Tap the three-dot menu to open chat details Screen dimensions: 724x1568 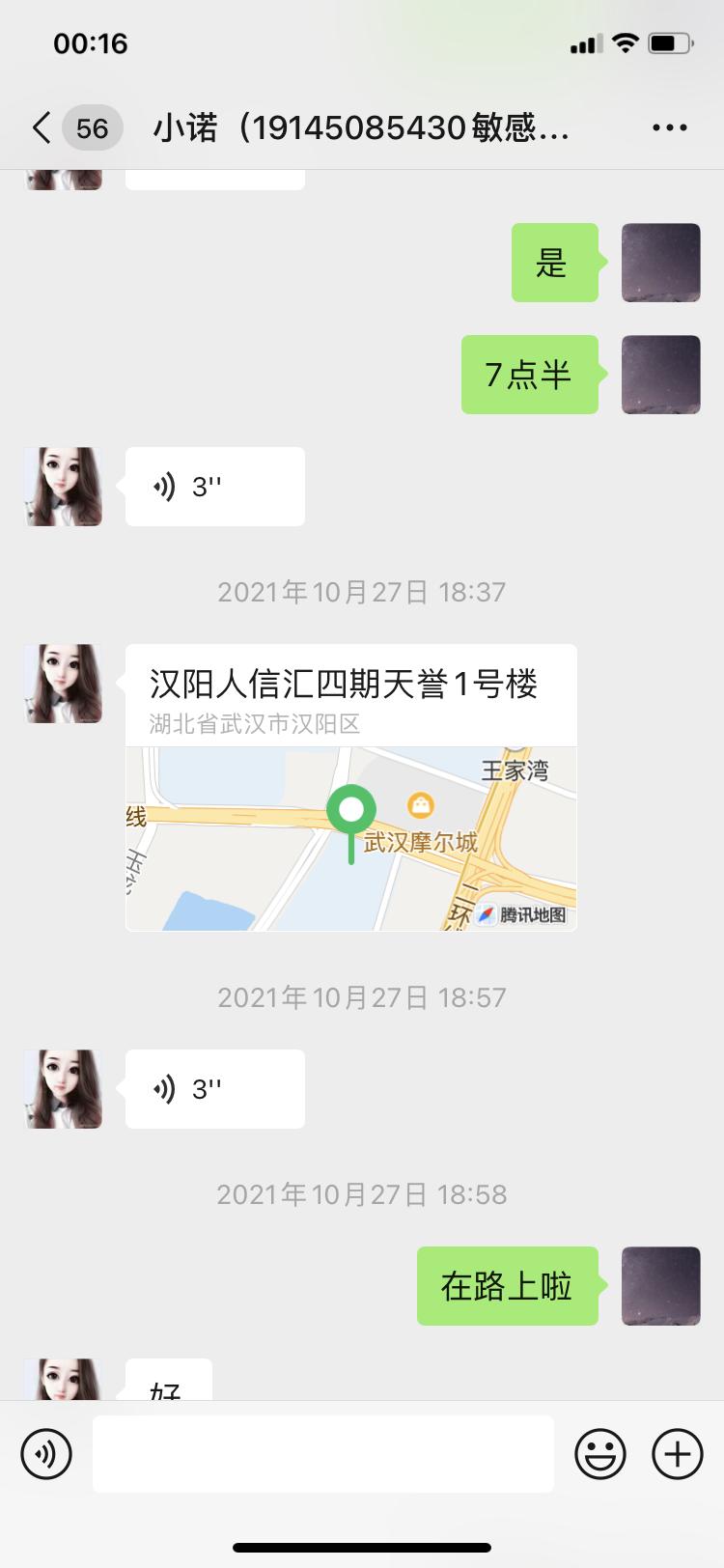pyautogui.click(x=670, y=126)
